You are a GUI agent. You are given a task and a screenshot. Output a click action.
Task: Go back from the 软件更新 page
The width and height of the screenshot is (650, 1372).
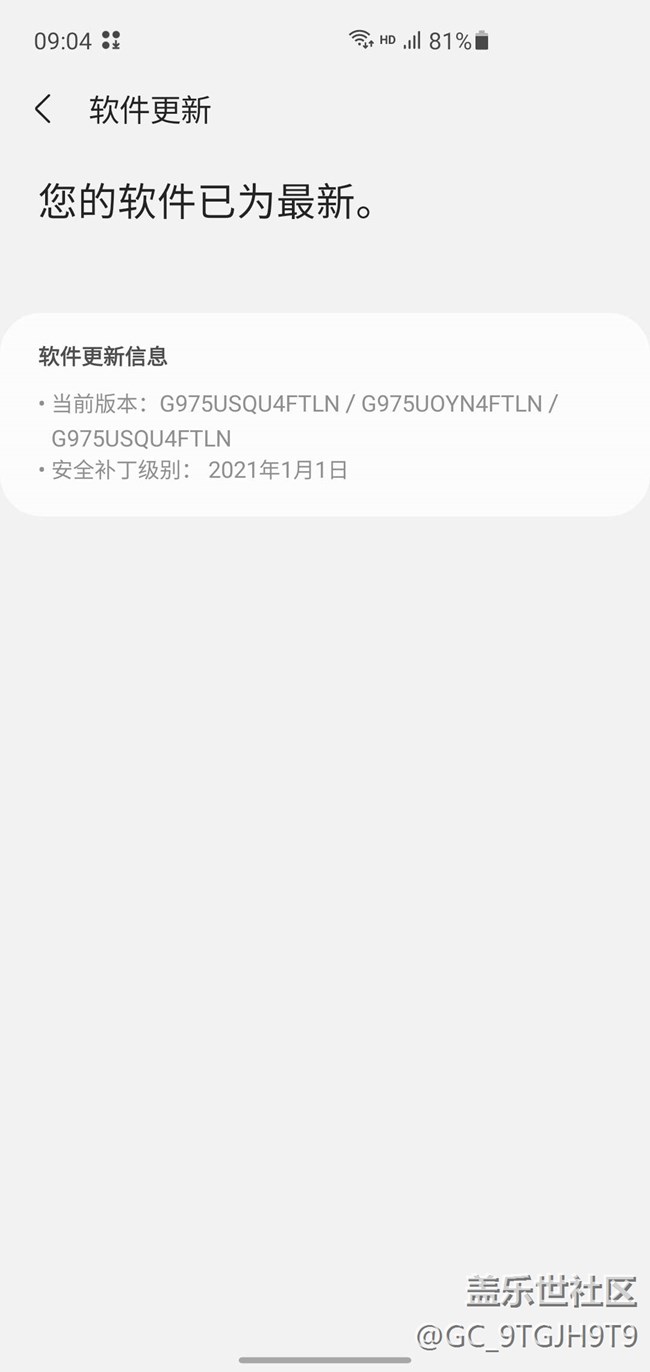tap(42, 109)
